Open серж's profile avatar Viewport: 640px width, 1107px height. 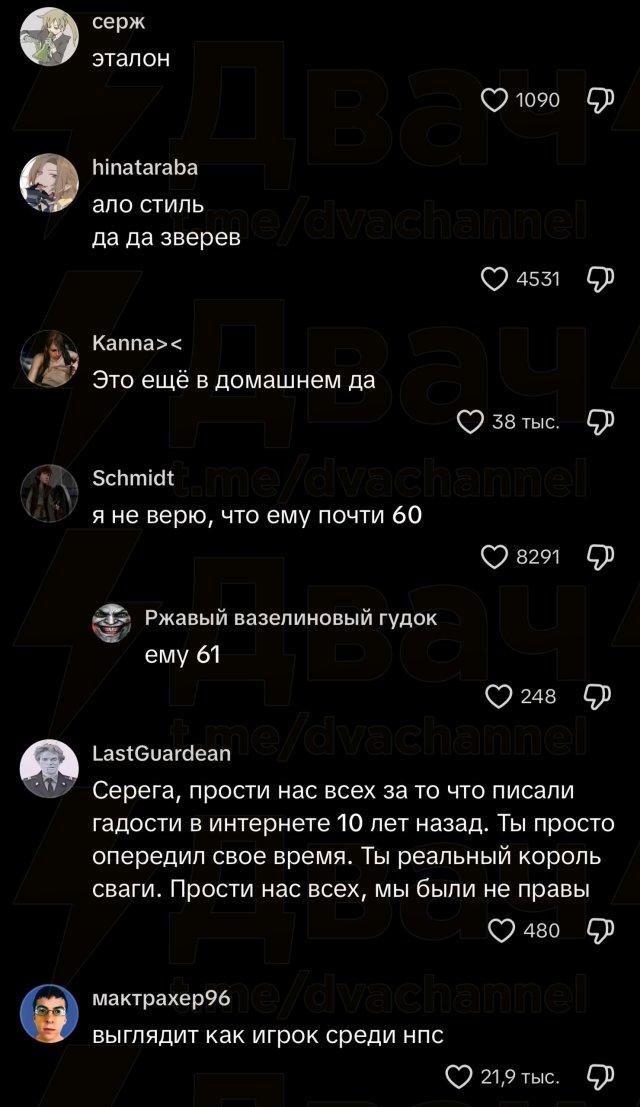[x=49, y=36]
